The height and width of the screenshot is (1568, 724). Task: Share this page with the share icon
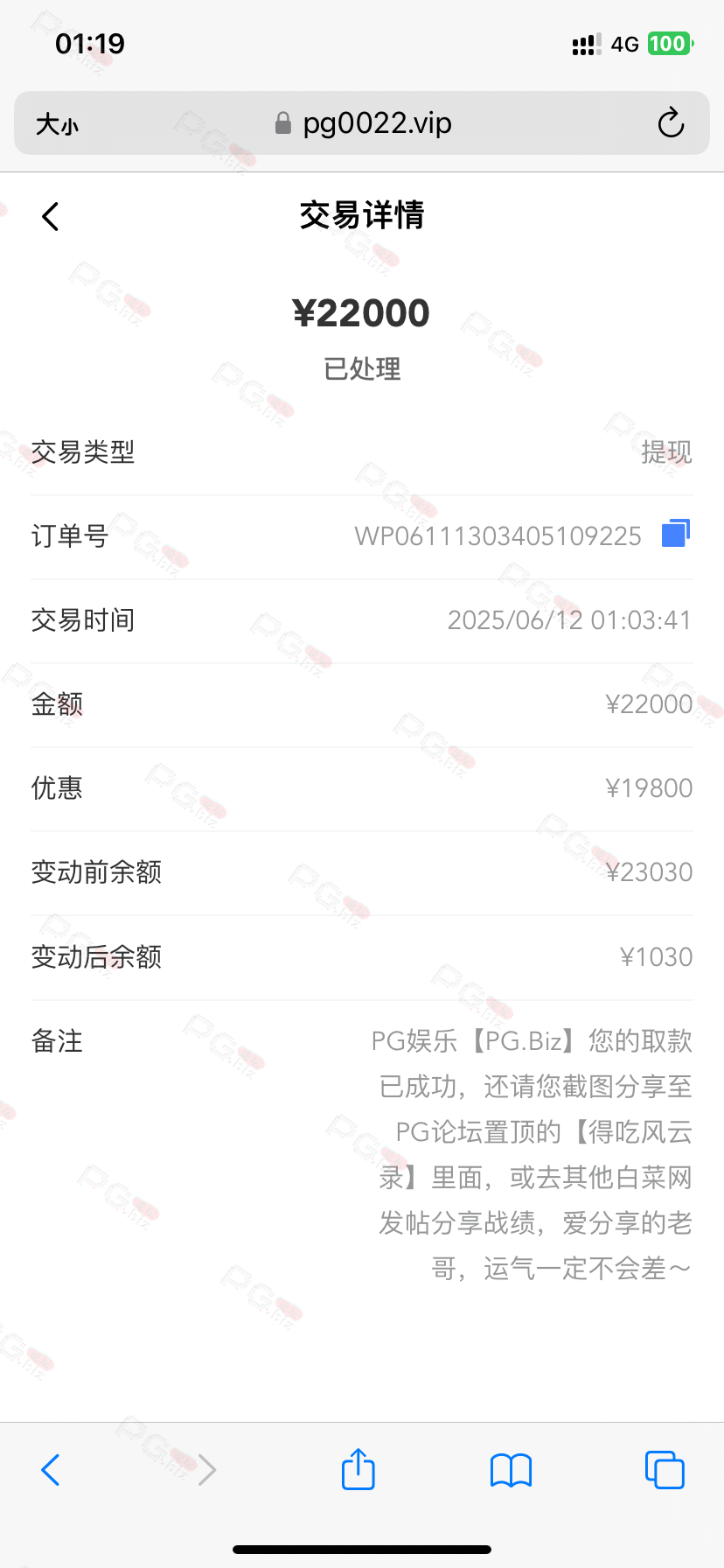(358, 1469)
